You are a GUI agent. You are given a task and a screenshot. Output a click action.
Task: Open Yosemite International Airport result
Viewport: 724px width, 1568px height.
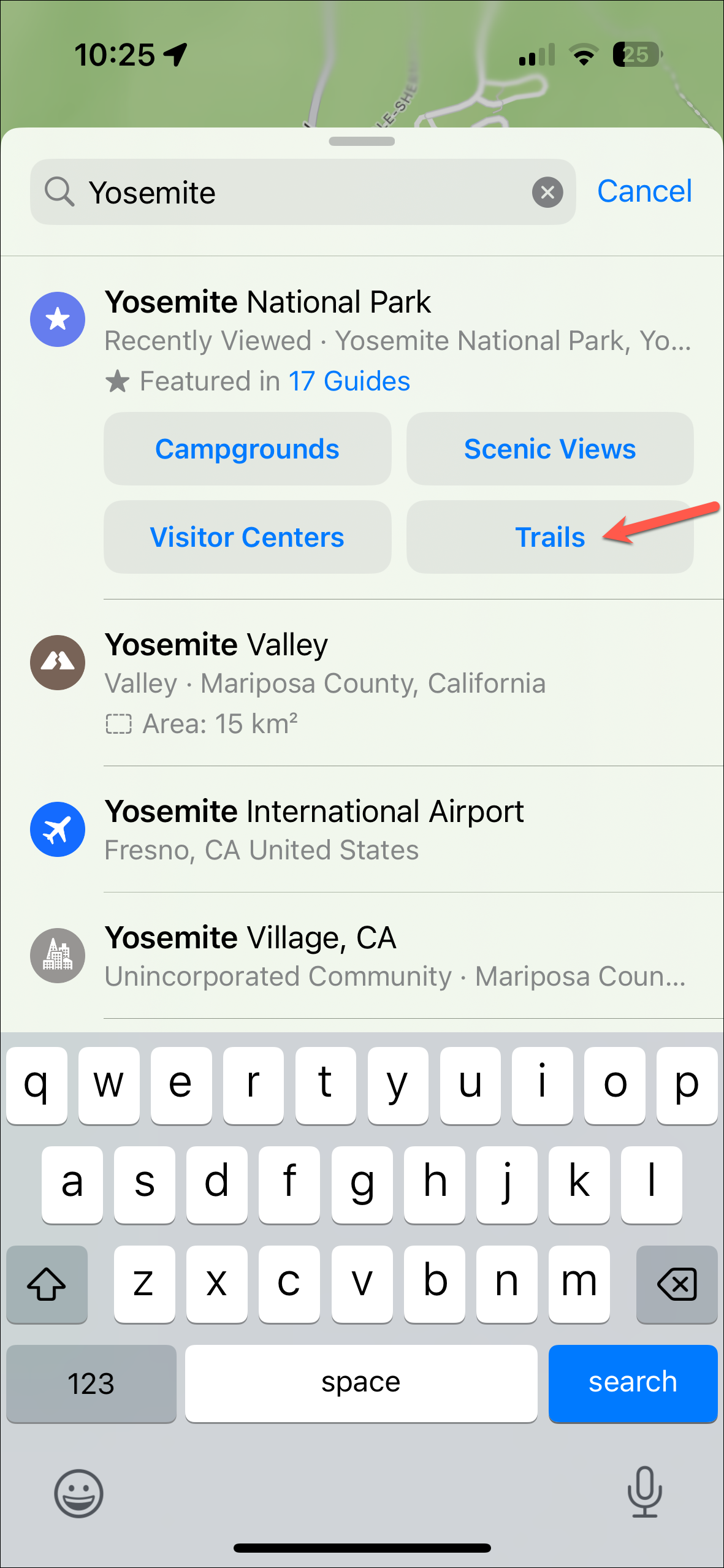coord(368,829)
